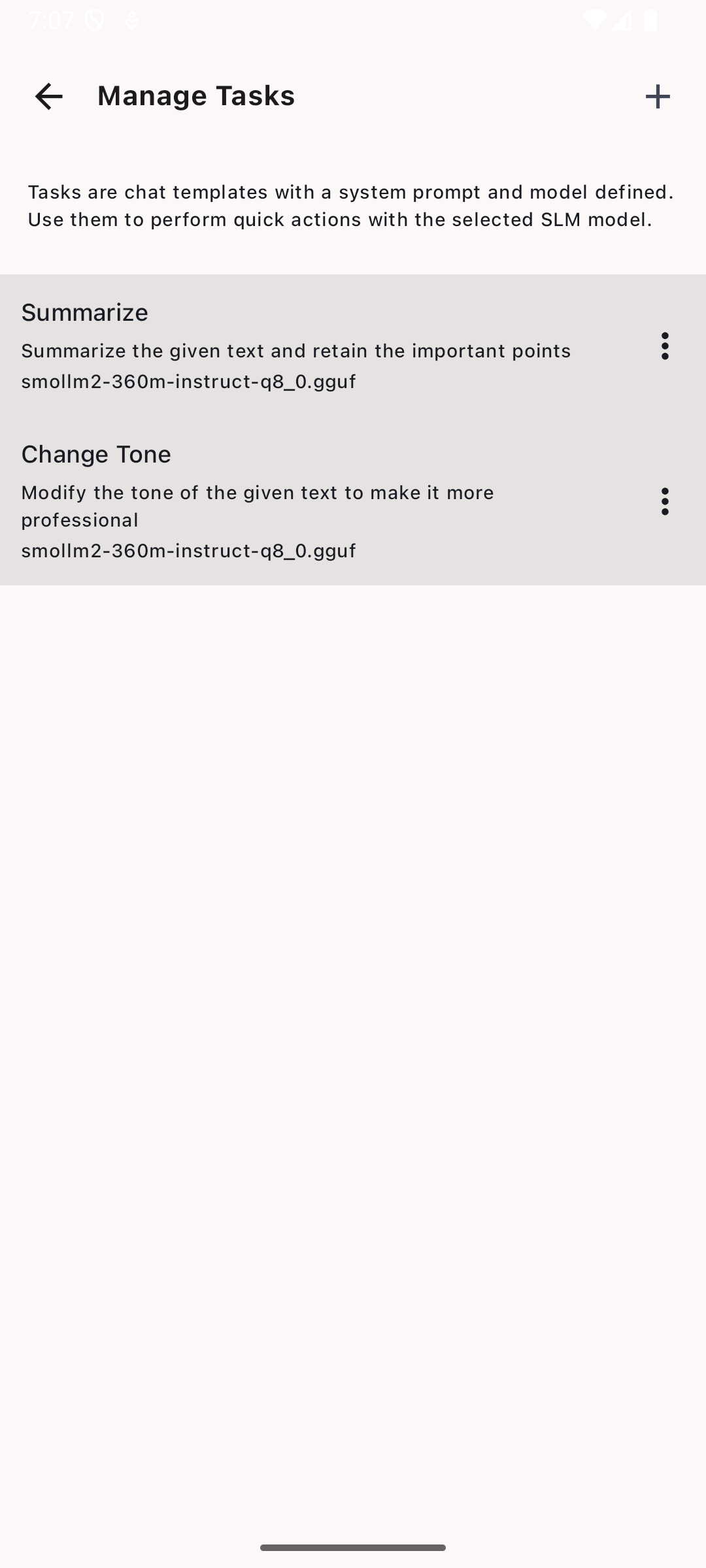Image resolution: width=706 pixels, height=1568 pixels.
Task: Tap the Manage Tasks title
Action: click(195, 95)
